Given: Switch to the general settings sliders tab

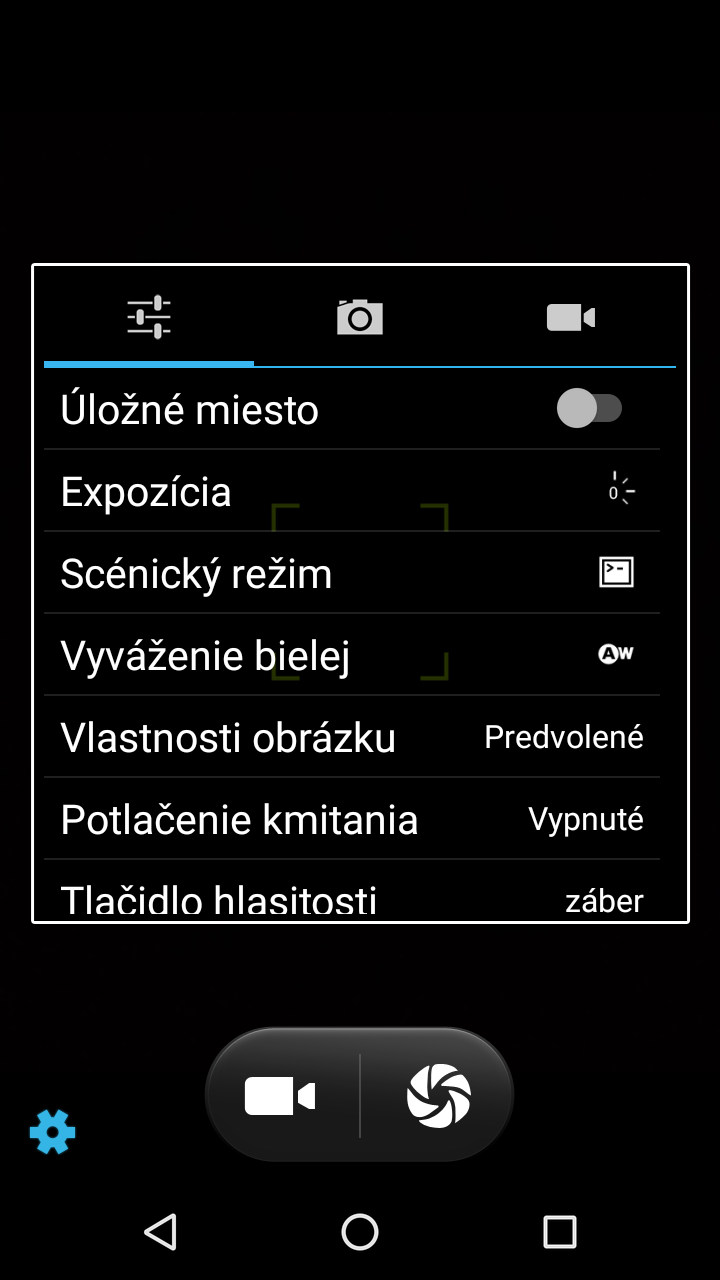Looking at the screenshot, I should tap(149, 318).
